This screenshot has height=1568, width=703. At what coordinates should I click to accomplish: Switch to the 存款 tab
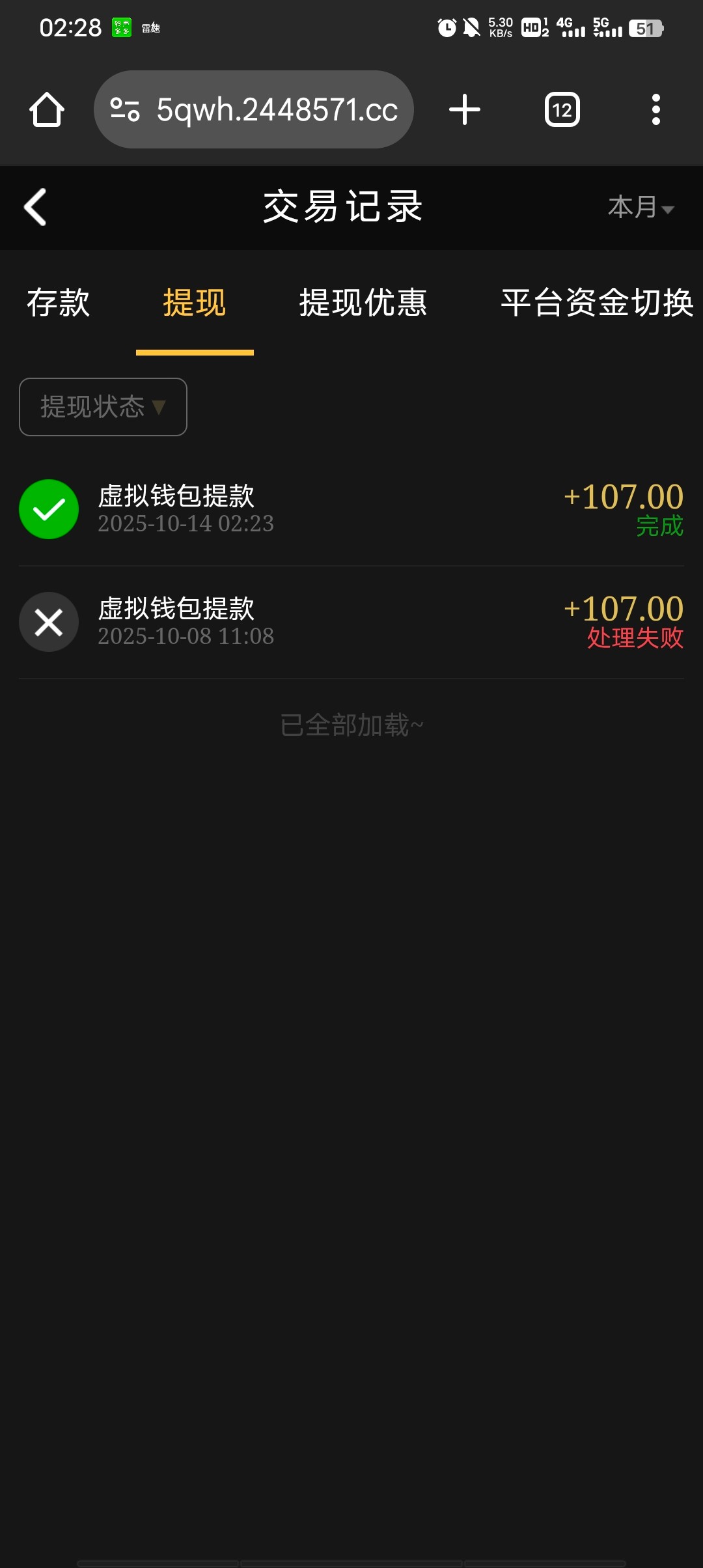pyautogui.click(x=58, y=303)
